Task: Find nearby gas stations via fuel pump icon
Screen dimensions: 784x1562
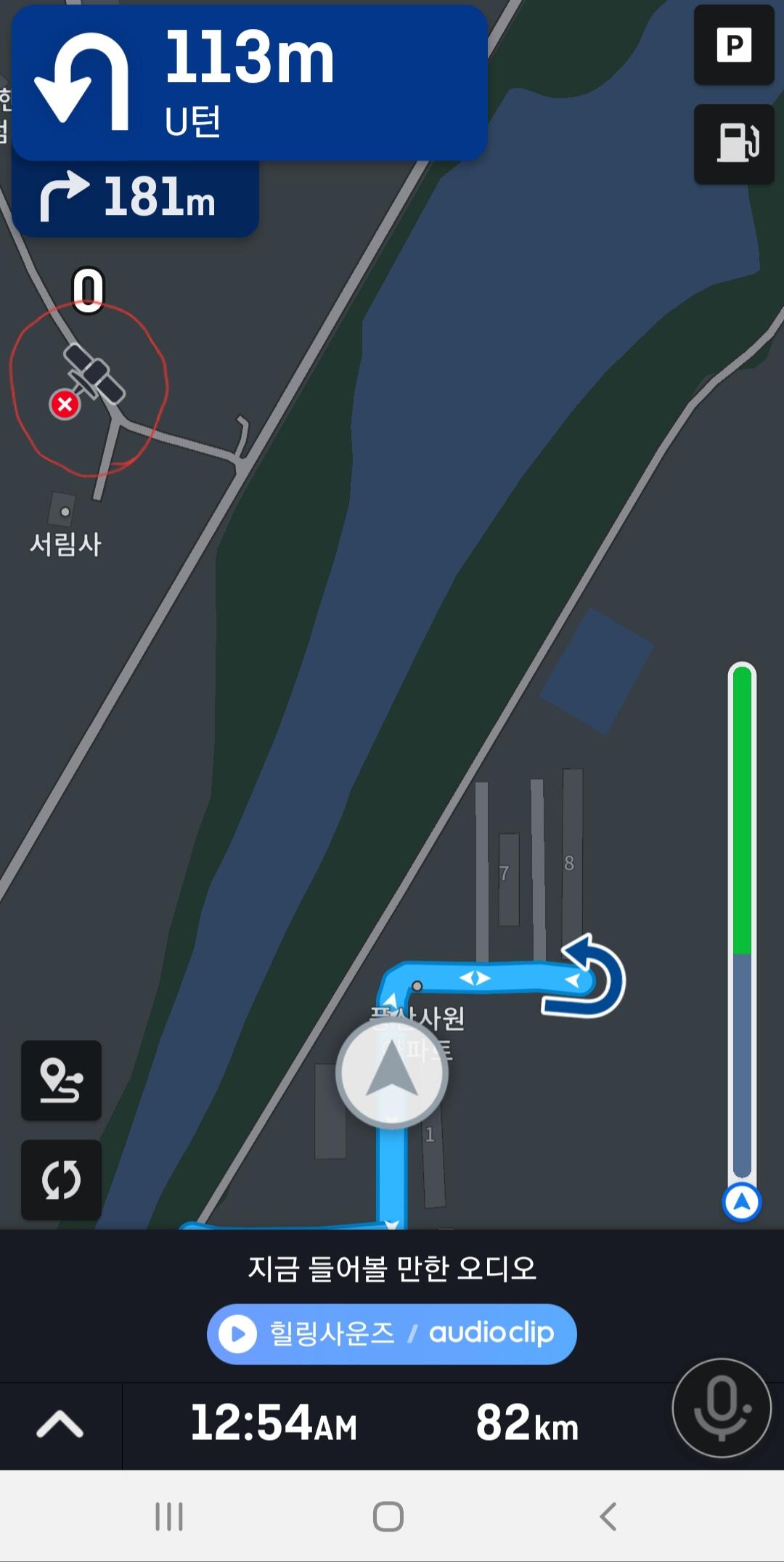Action: click(x=734, y=143)
